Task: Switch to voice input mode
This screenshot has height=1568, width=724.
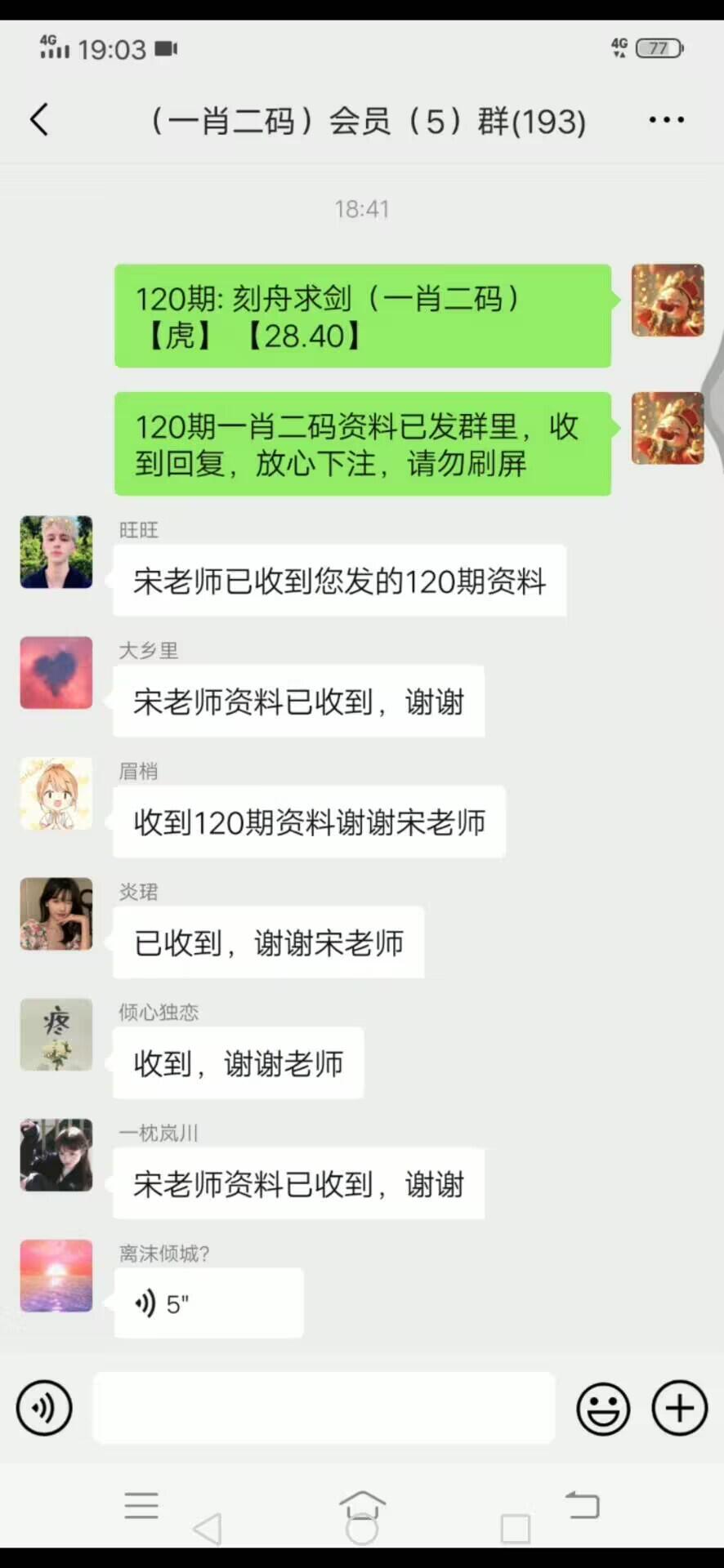Action: (x=44, y=1408)
